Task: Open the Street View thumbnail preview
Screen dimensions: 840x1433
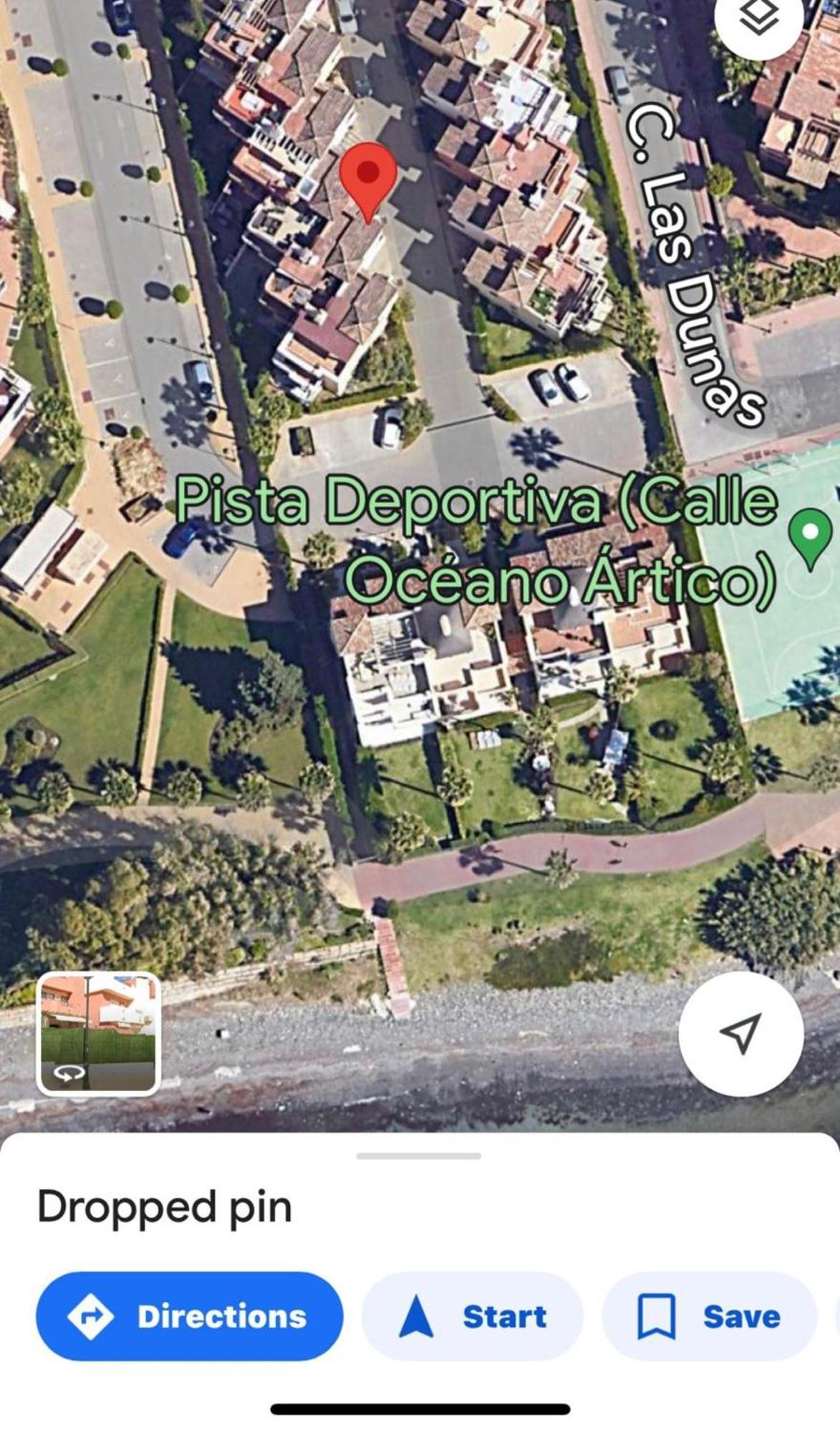Action: (x=98, y=1033)
